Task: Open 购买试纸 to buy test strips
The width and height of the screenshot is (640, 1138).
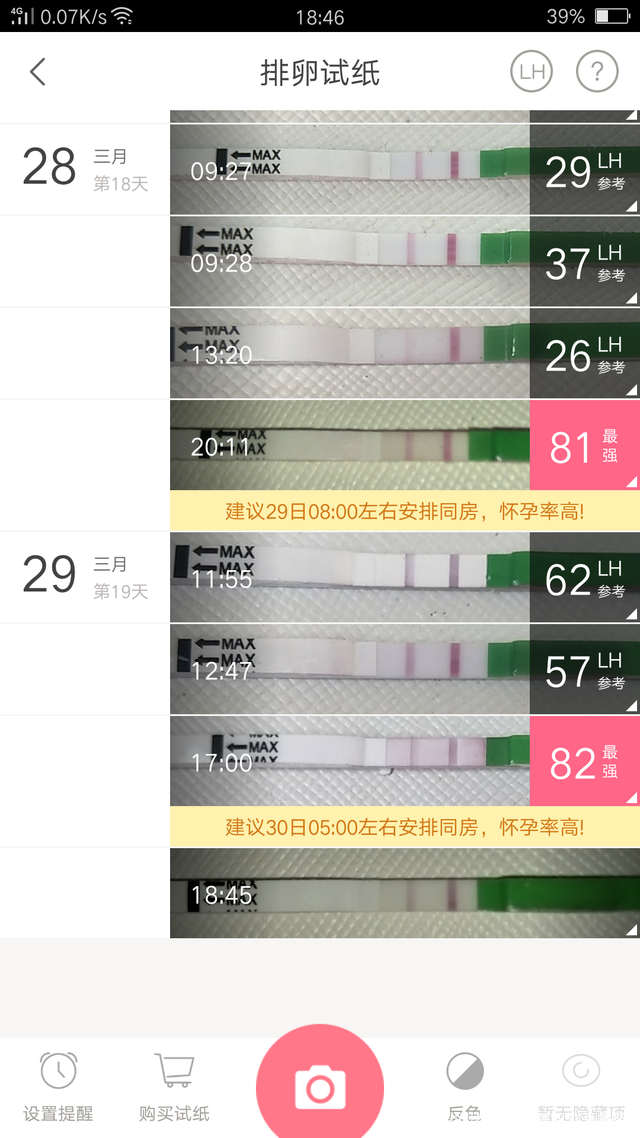Action: coord(174,1086)
